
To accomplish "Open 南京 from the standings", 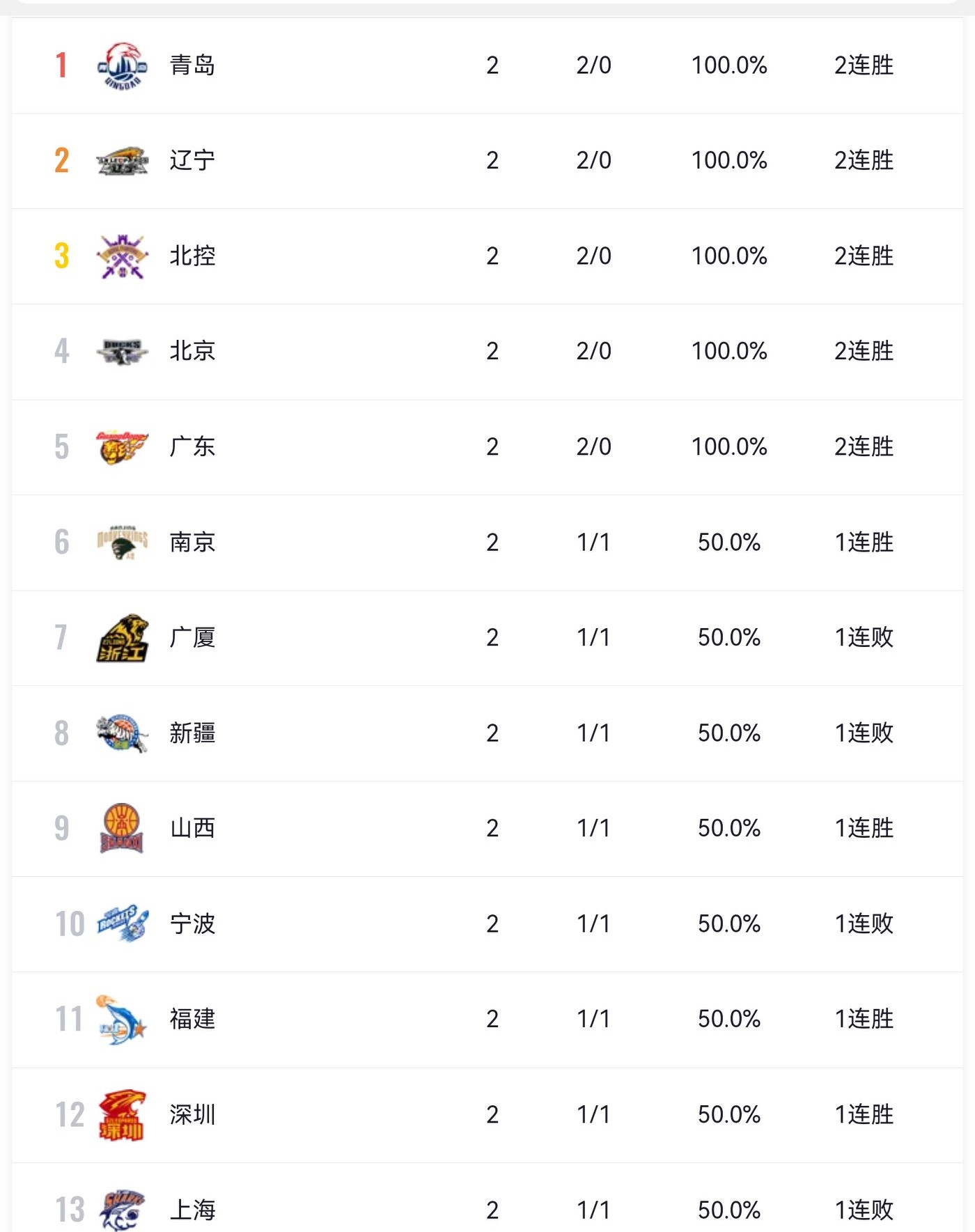I will pos(192,542).
